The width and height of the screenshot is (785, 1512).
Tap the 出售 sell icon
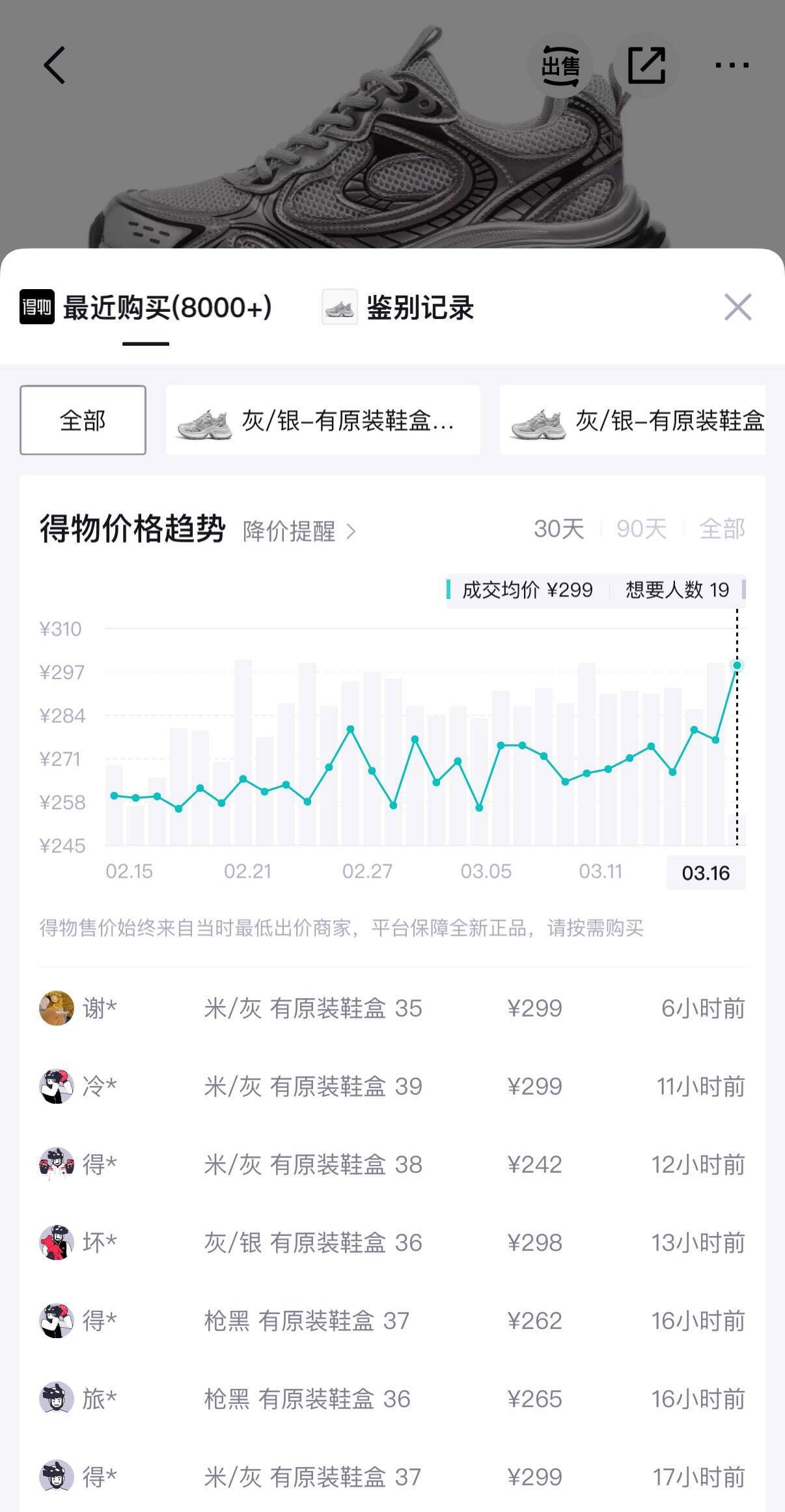click(560, 65)
